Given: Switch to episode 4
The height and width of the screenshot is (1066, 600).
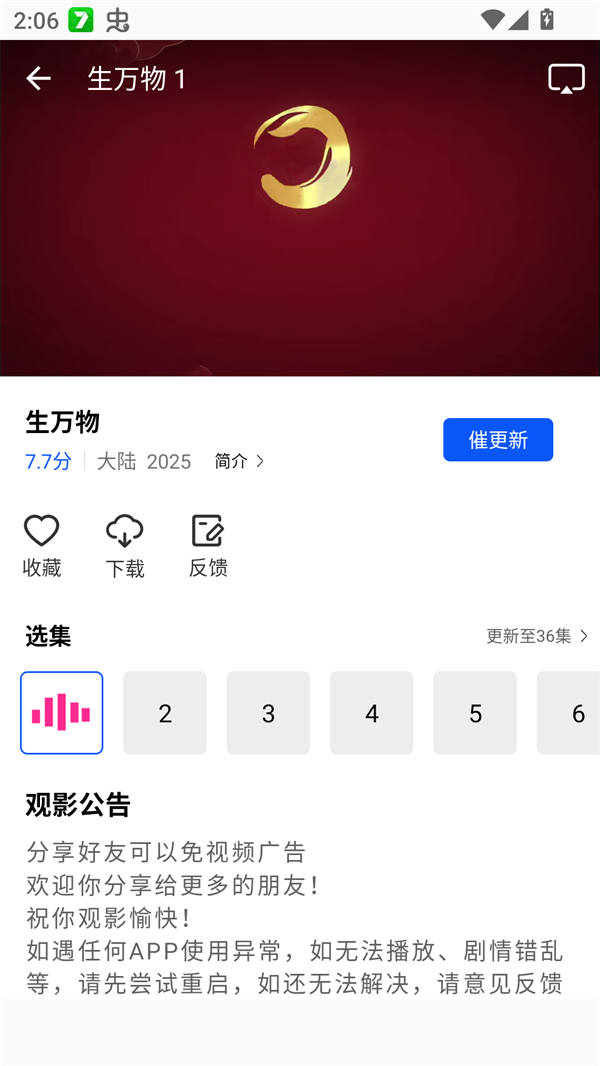Looking at the screenshot, I should point(372,713).
